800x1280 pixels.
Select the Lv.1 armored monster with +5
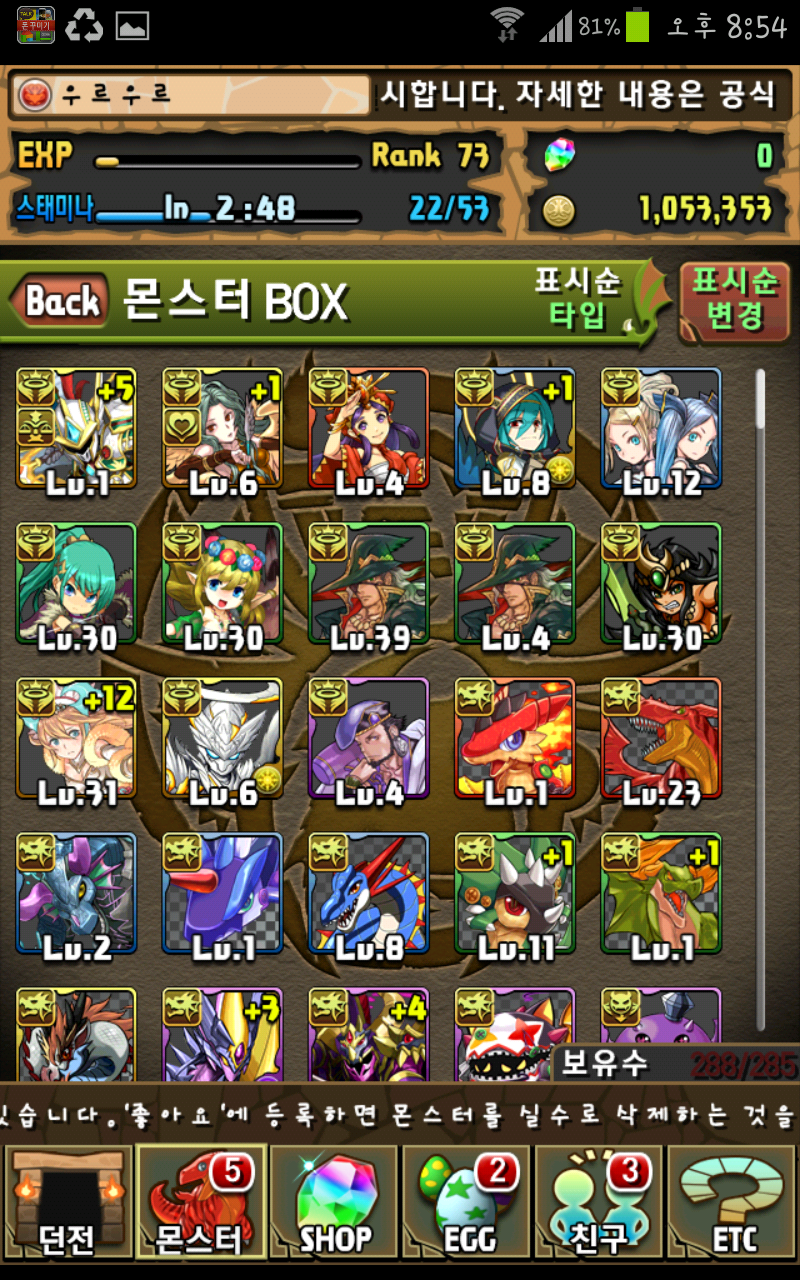point(76,428)
